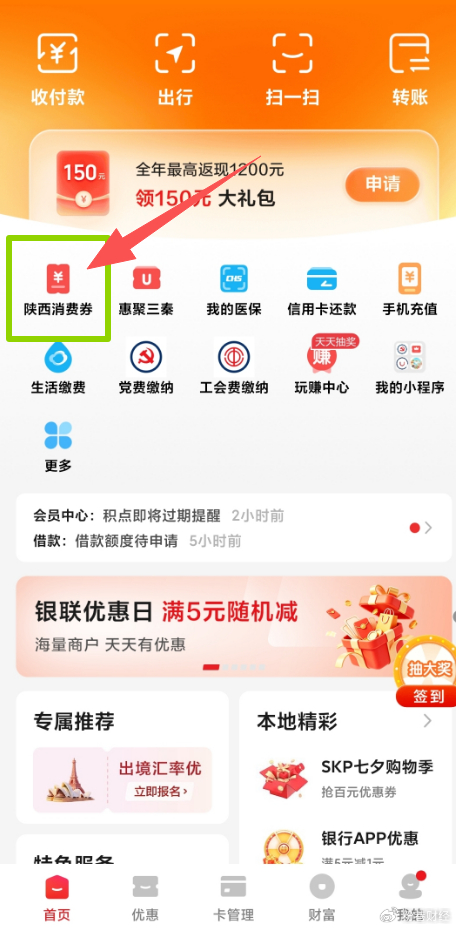Open the 会员中心 notification card

coord(233,528)
